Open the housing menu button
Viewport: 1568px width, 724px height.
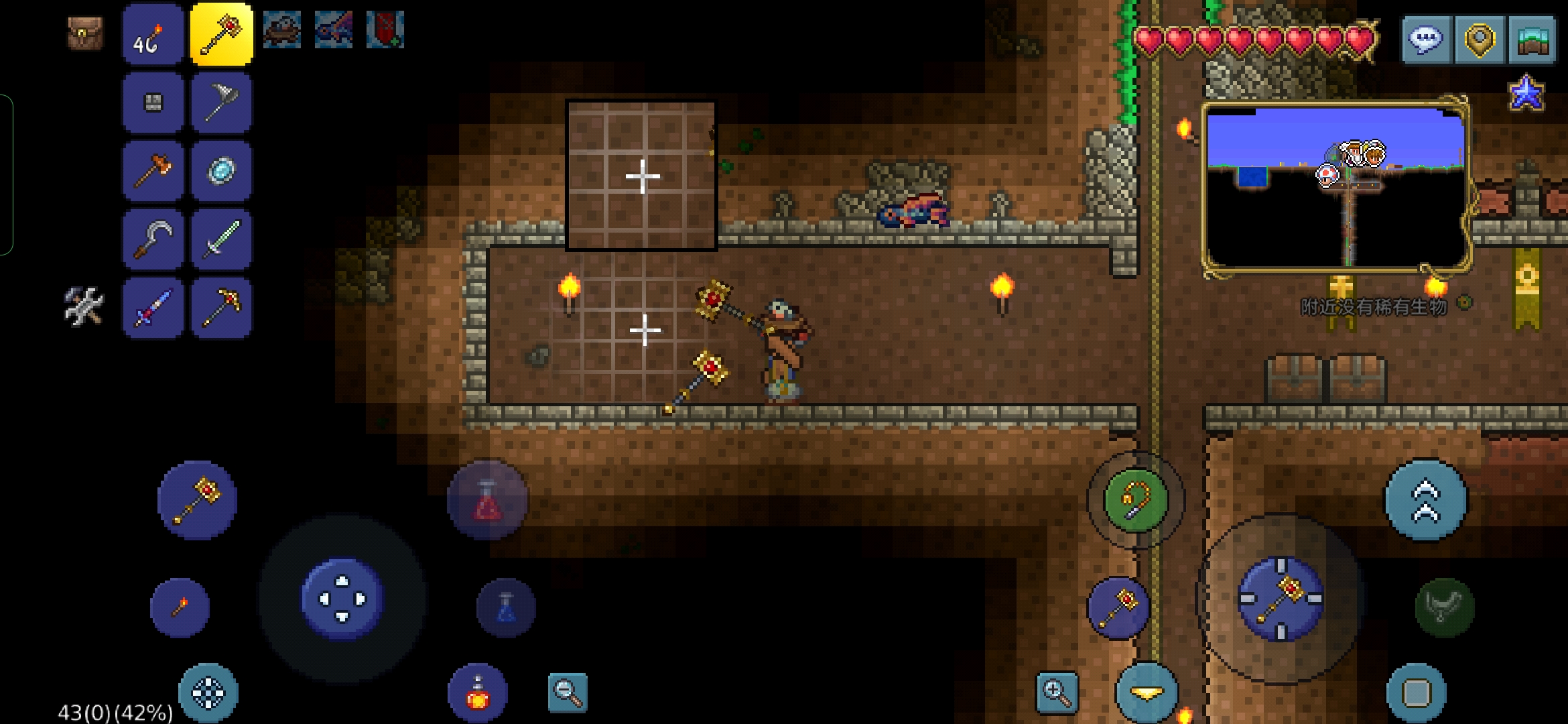tap(1532, 40)
